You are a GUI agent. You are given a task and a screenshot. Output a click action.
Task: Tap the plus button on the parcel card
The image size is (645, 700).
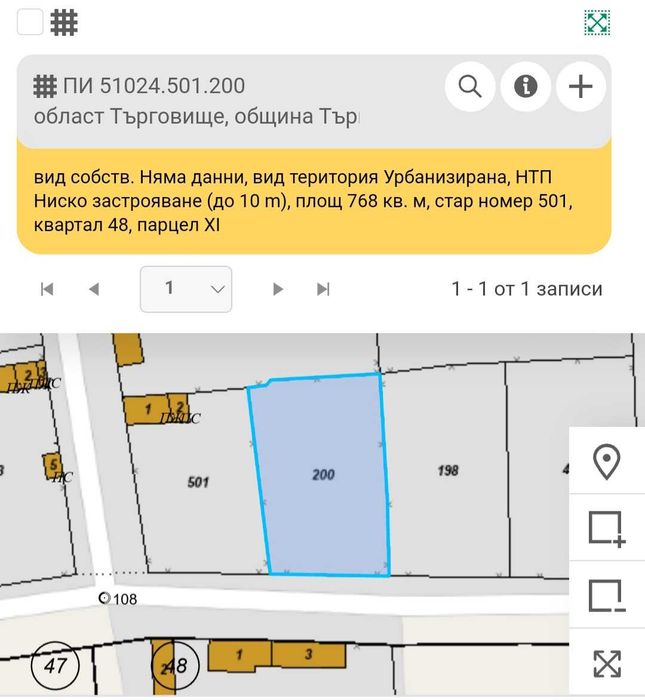point(581,86)
